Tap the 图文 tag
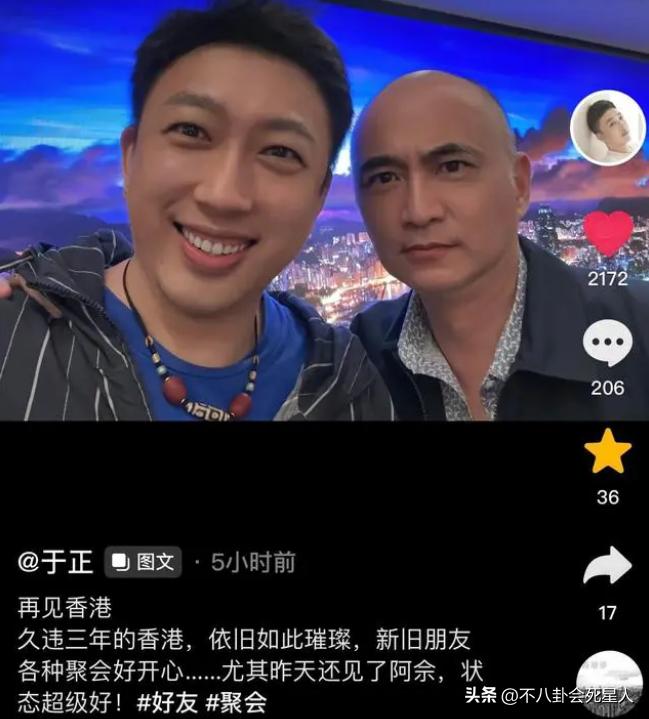The height and width of the screenshot is (719, 649). click(143, 562)
